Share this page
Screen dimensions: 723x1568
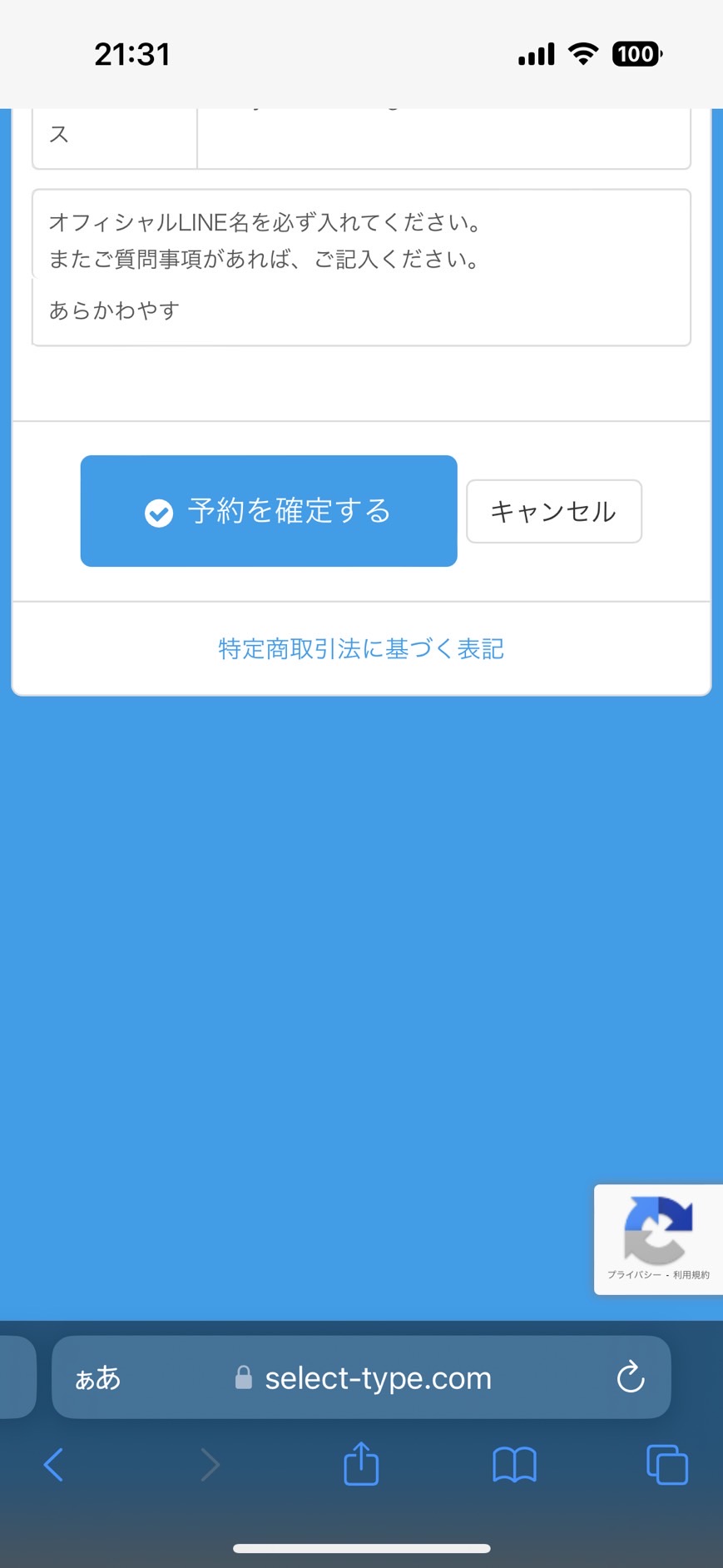361,1463
